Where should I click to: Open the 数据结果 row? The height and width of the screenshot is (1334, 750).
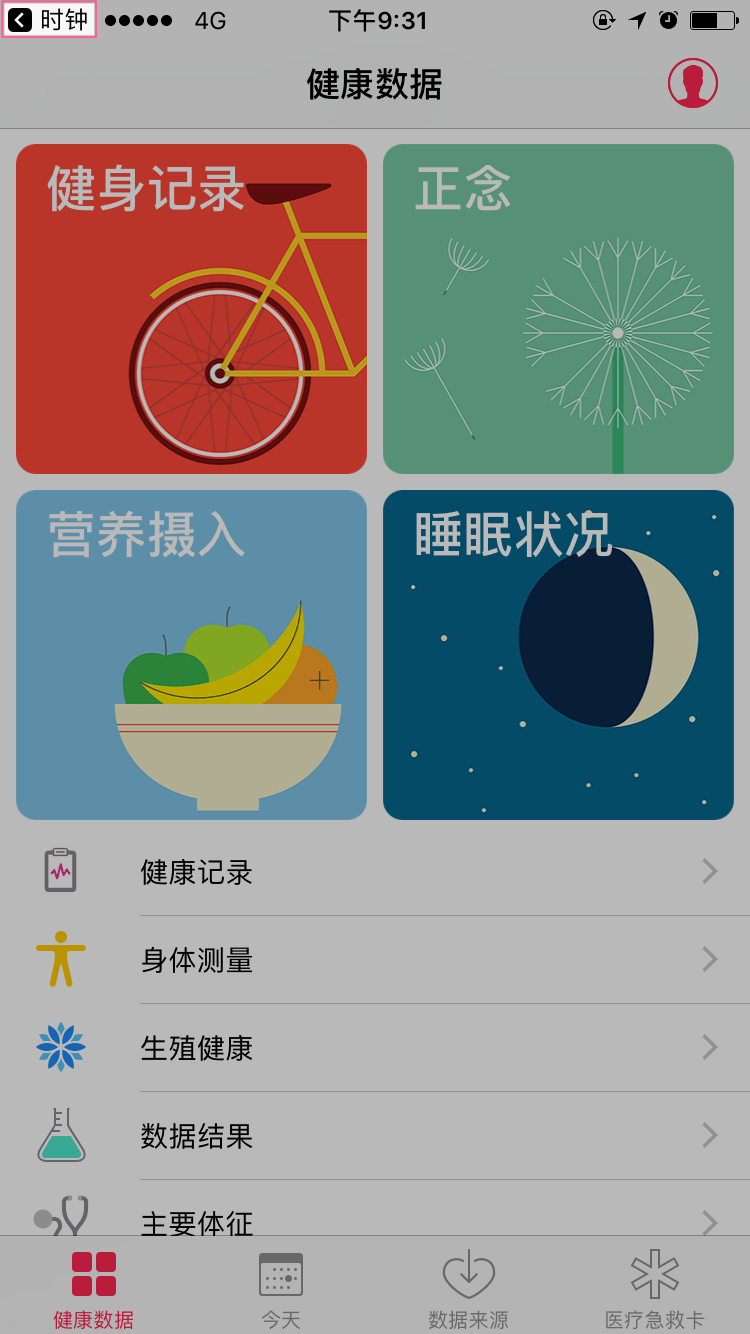point(375,1136)
